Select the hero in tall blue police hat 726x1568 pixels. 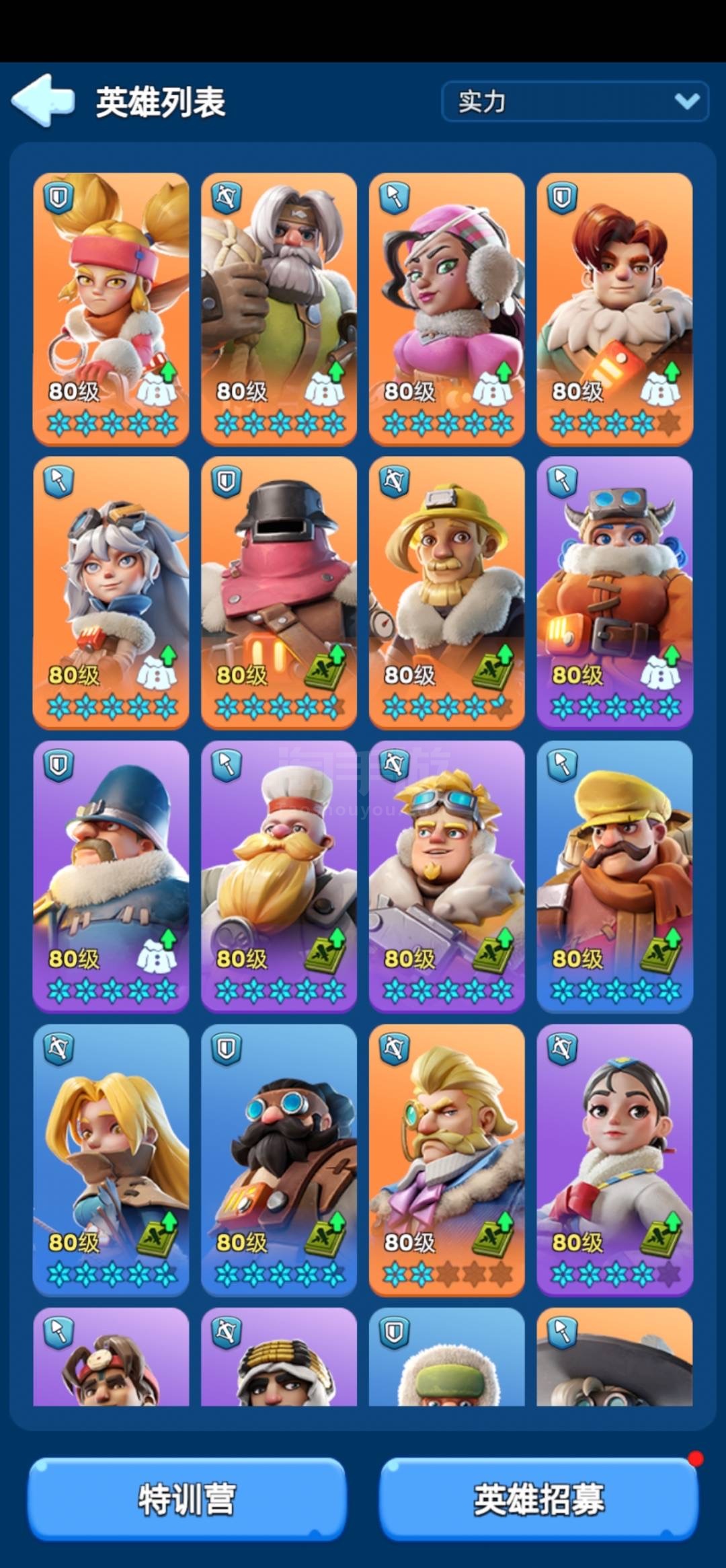point(111,876)
